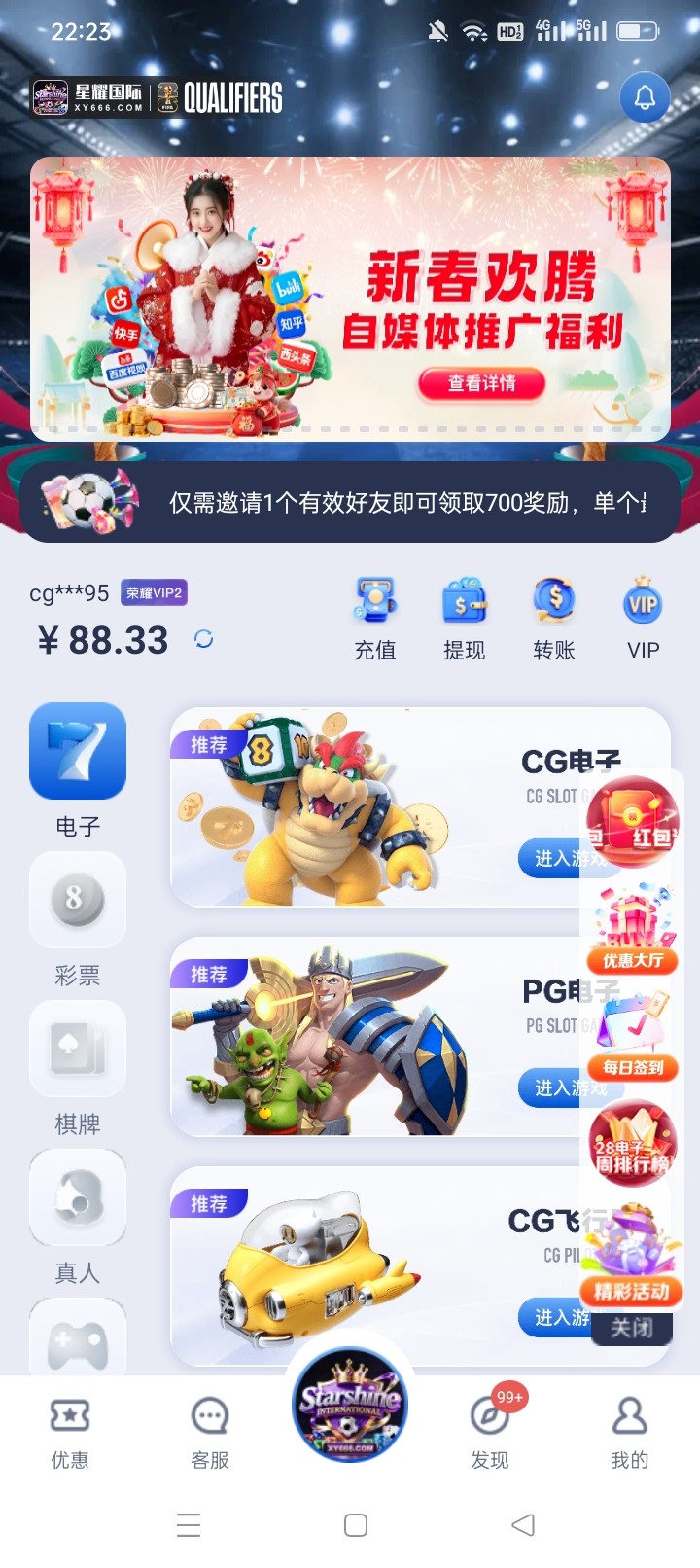Open the VIP shortcut
Image resolution: width=700 pixels, height=1568 pixels.
[x=643, y=619]
